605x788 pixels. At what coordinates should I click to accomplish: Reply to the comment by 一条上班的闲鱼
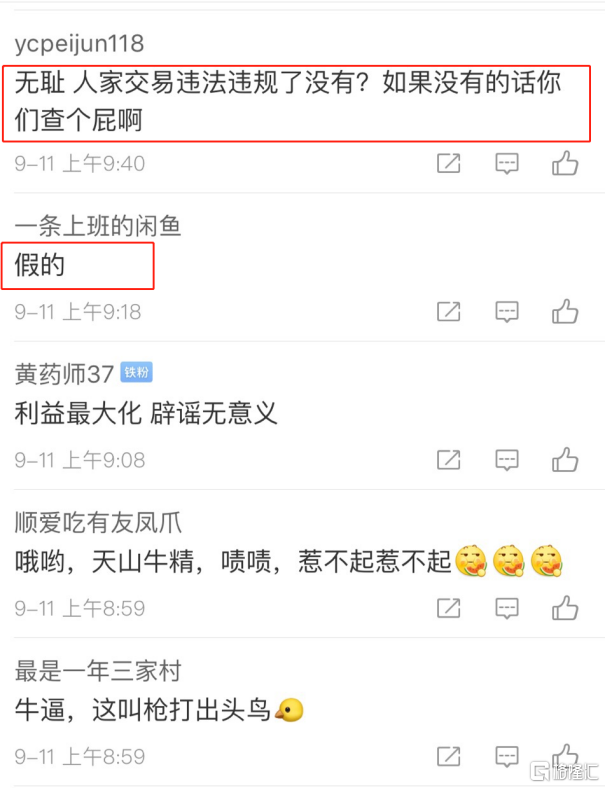point(507,312)
